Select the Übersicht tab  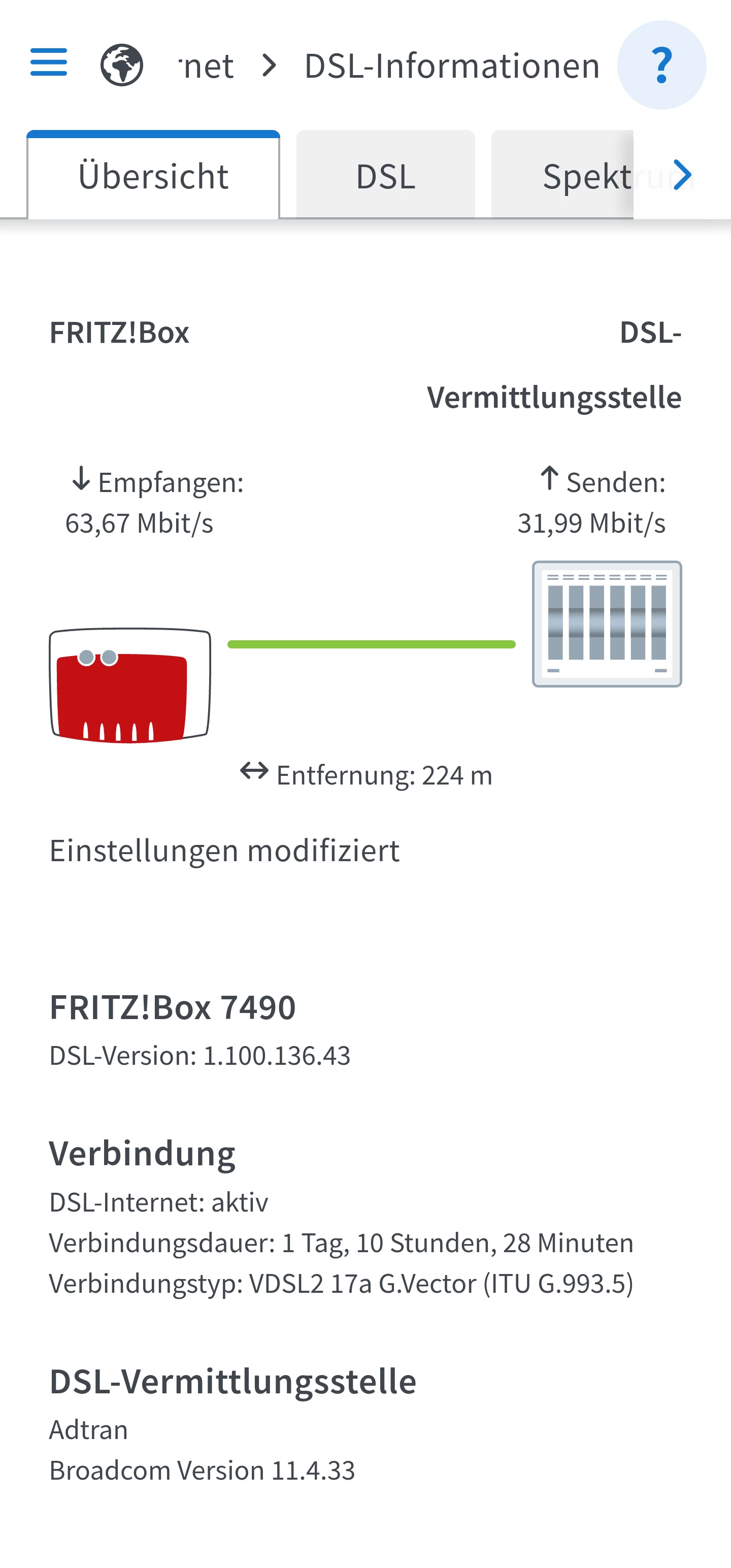coord(153,176)
